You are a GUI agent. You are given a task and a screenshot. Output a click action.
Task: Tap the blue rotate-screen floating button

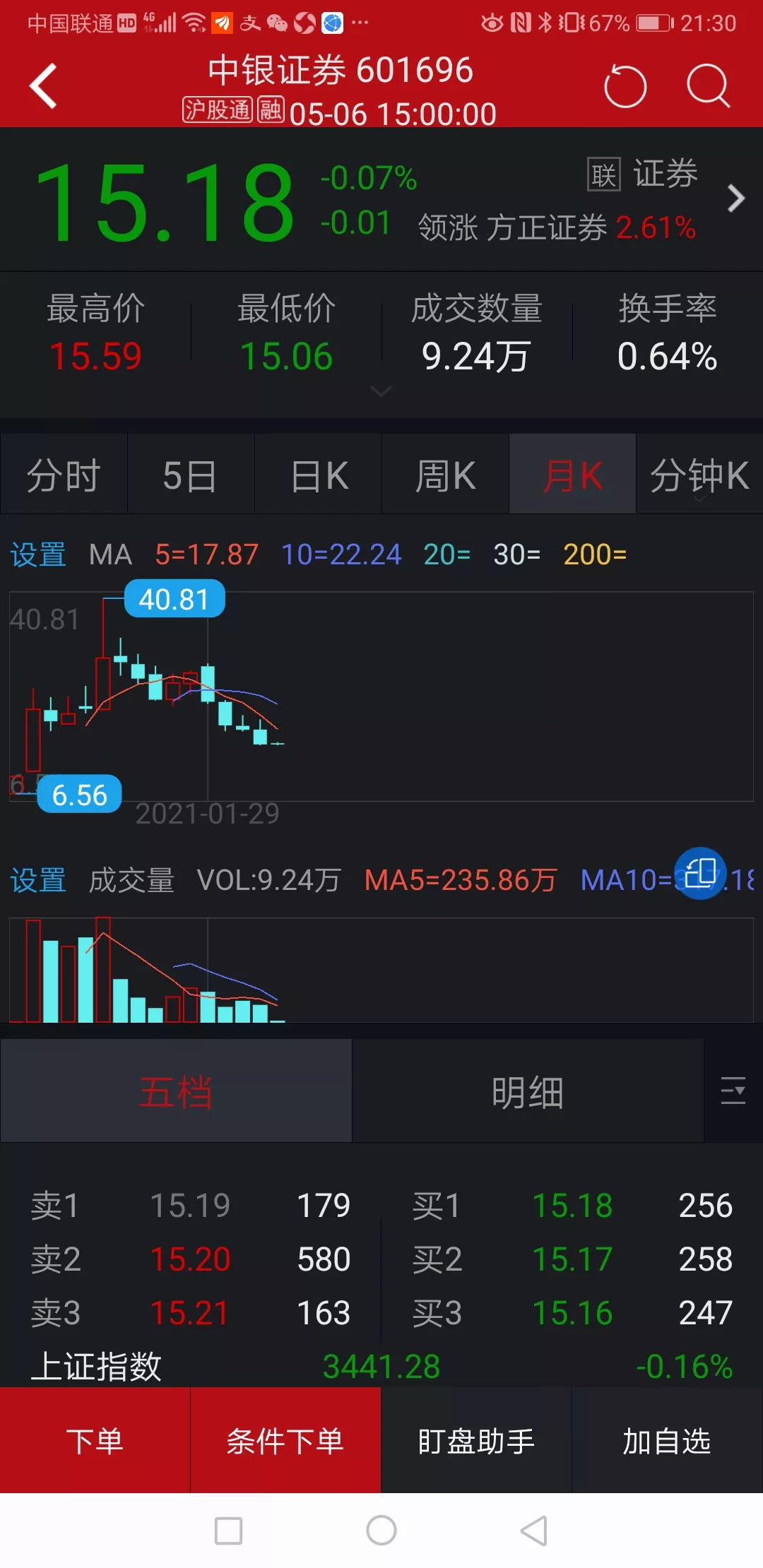pos(700,873)
